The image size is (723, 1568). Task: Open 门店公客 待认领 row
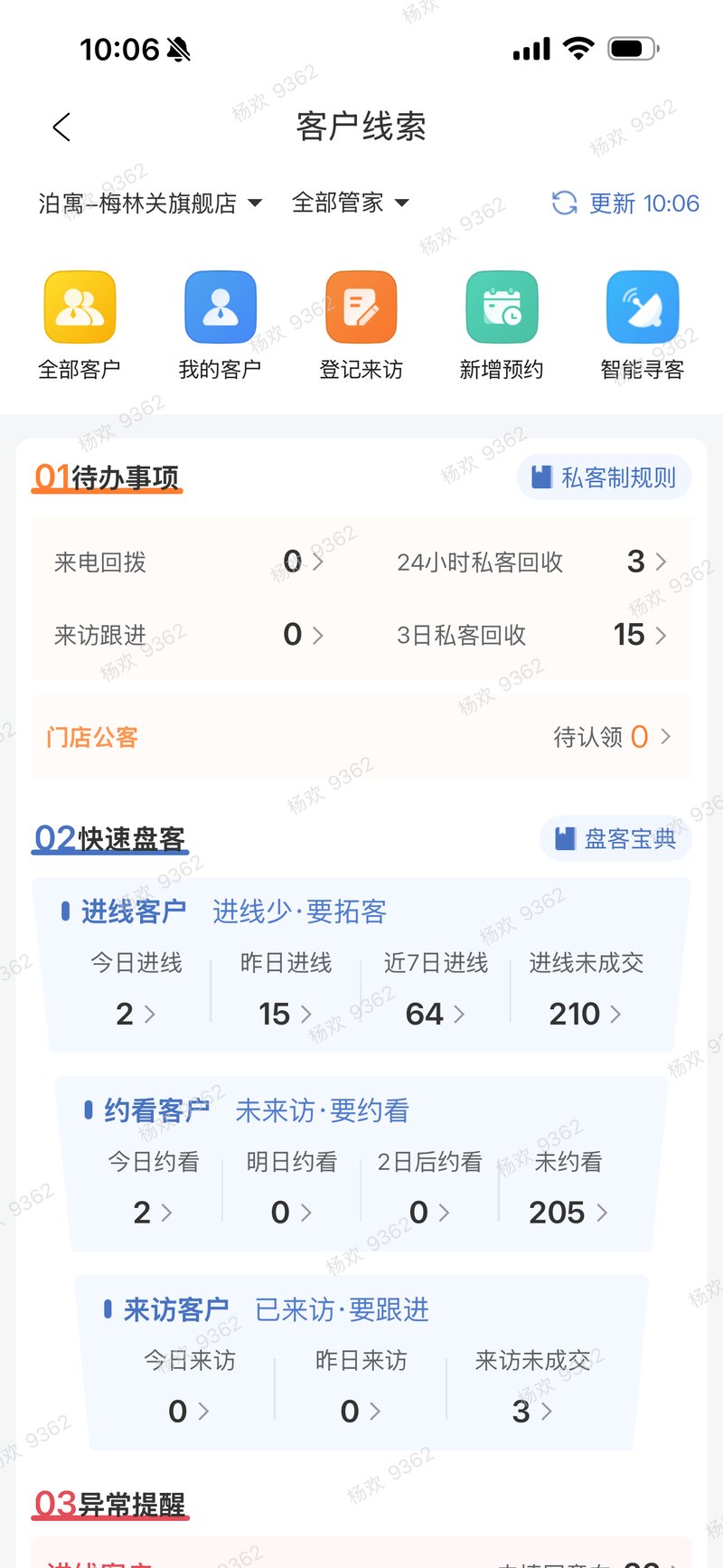click(361, 737)
